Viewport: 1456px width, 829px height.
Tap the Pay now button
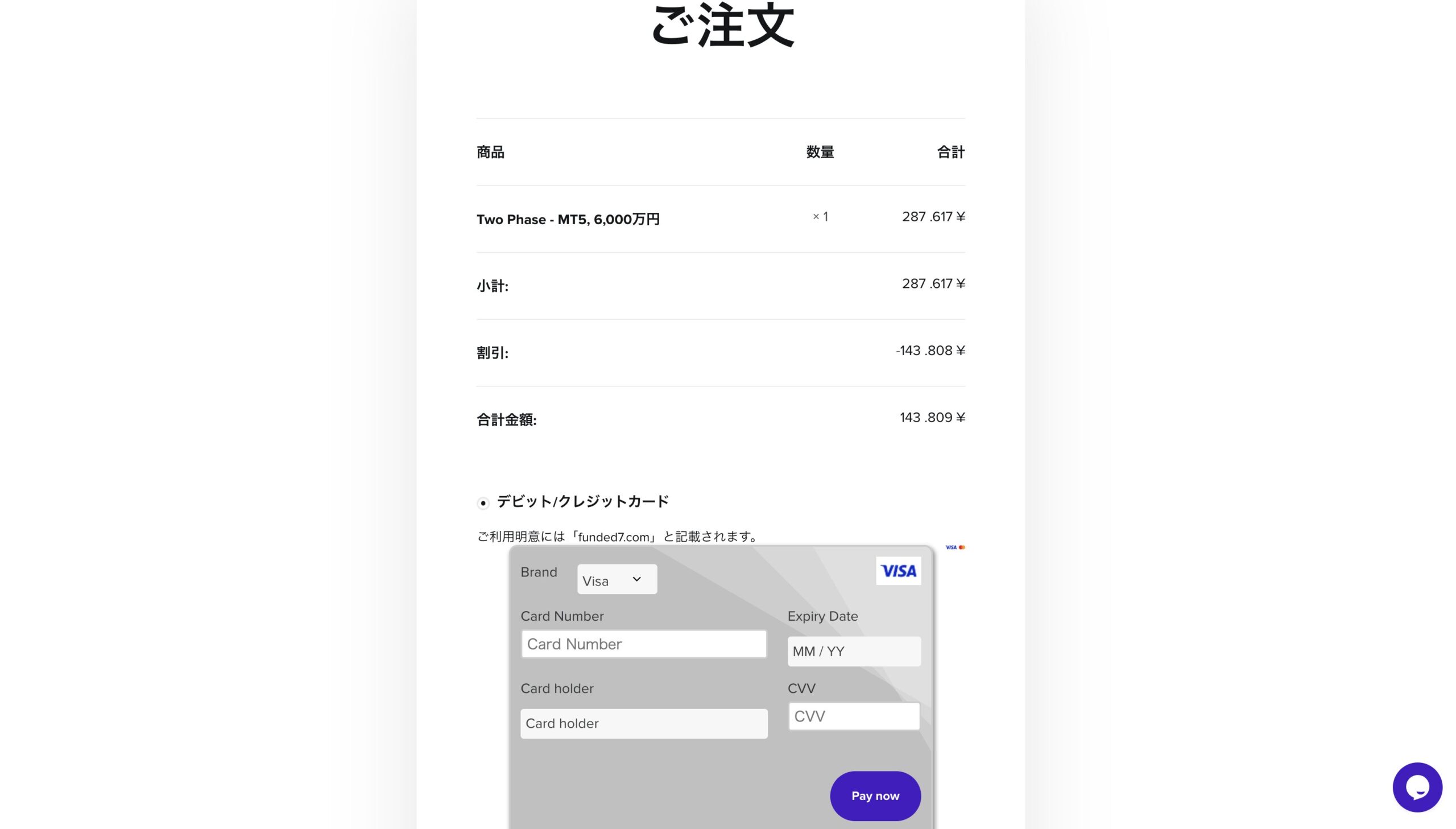coord(875,796)
